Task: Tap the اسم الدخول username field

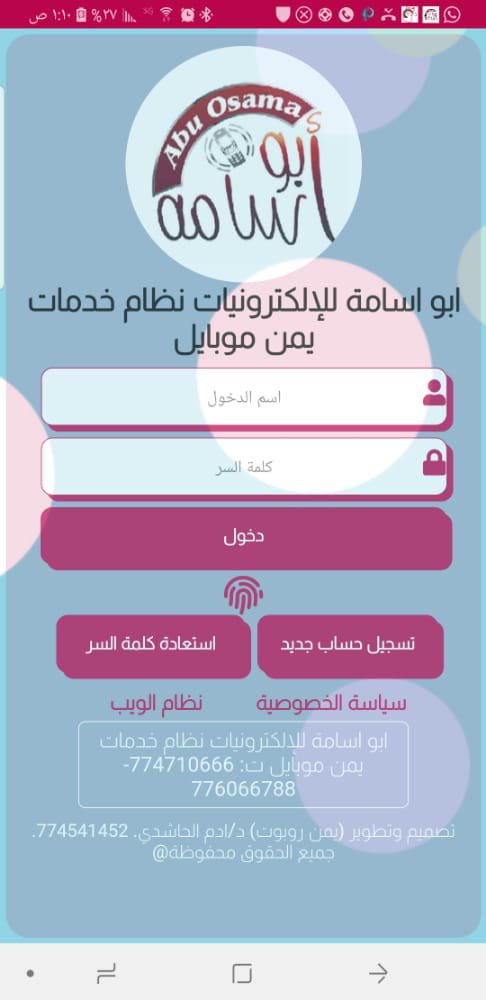Action: click(245, 398)
